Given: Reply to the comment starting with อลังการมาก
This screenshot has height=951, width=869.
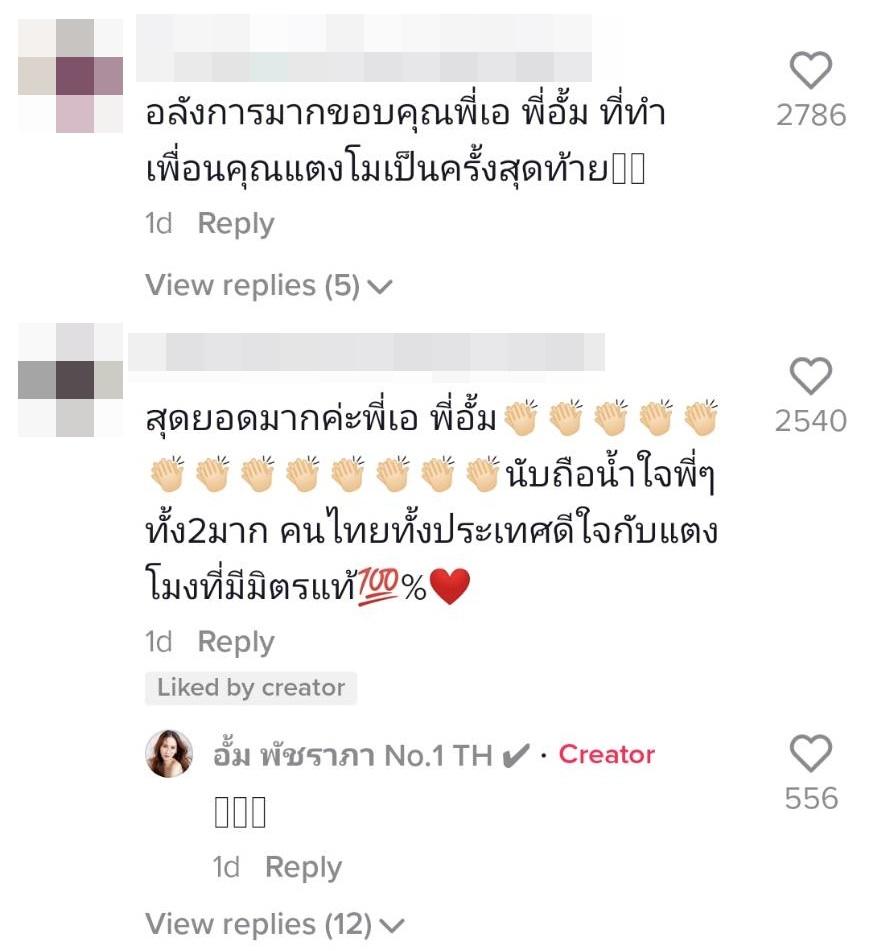Looking at the screenshot, I should [x=236, y=224].
